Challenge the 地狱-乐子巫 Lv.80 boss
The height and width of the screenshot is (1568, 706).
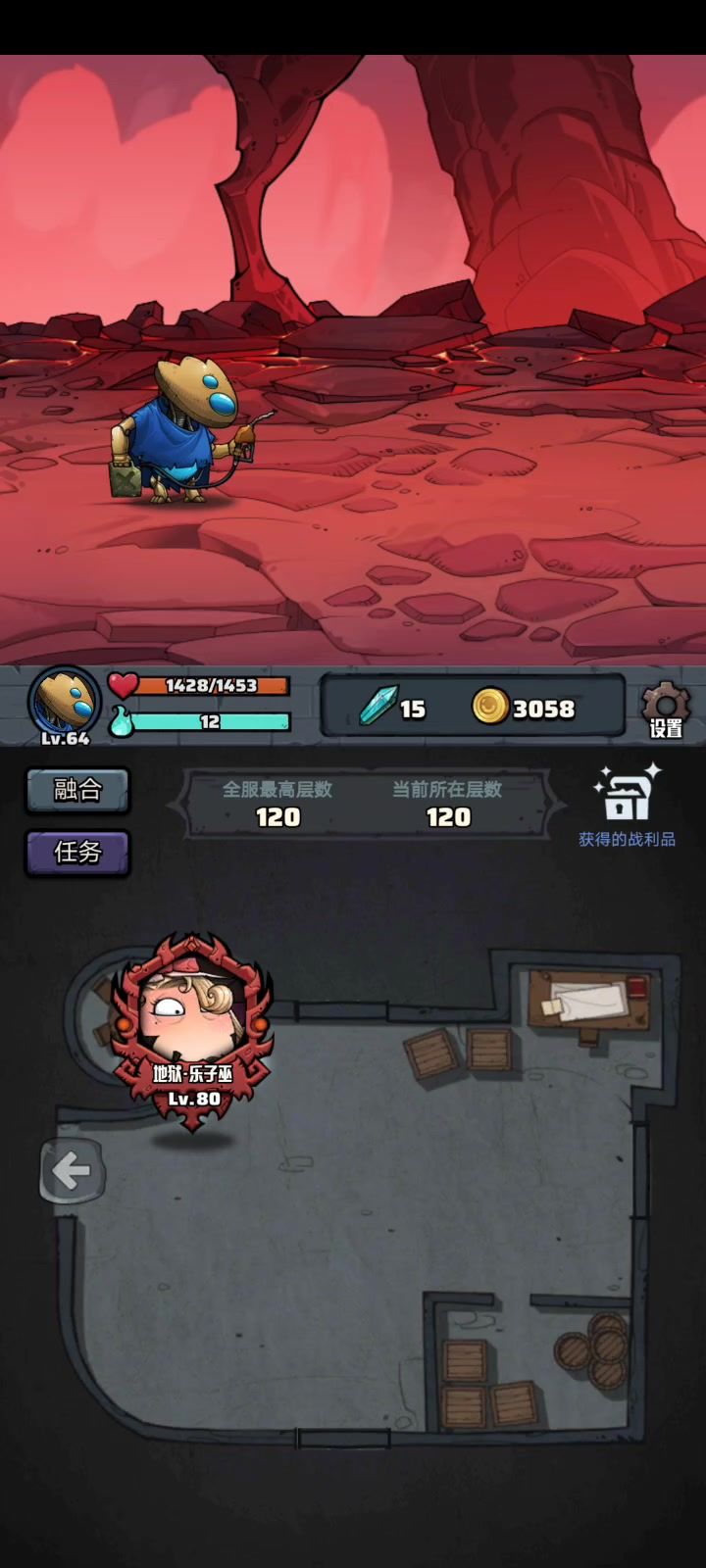pos(192,1032)
